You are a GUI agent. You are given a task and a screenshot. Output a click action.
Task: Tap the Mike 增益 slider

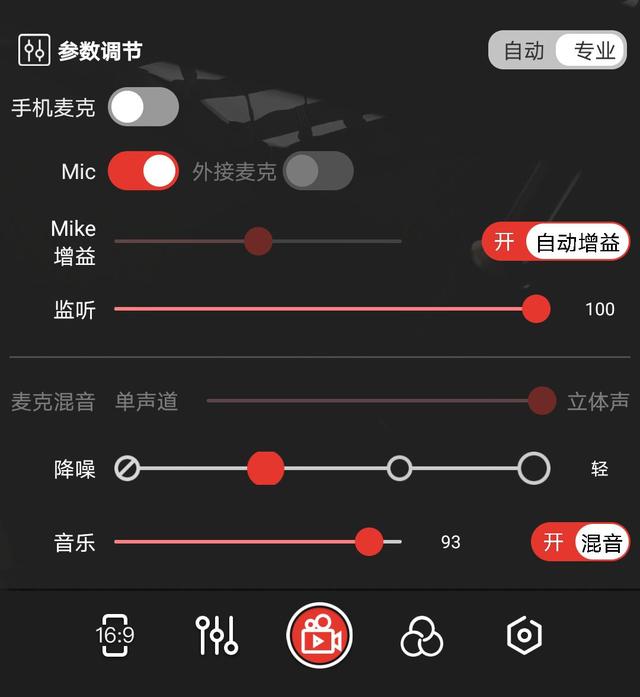coord(258,241)
